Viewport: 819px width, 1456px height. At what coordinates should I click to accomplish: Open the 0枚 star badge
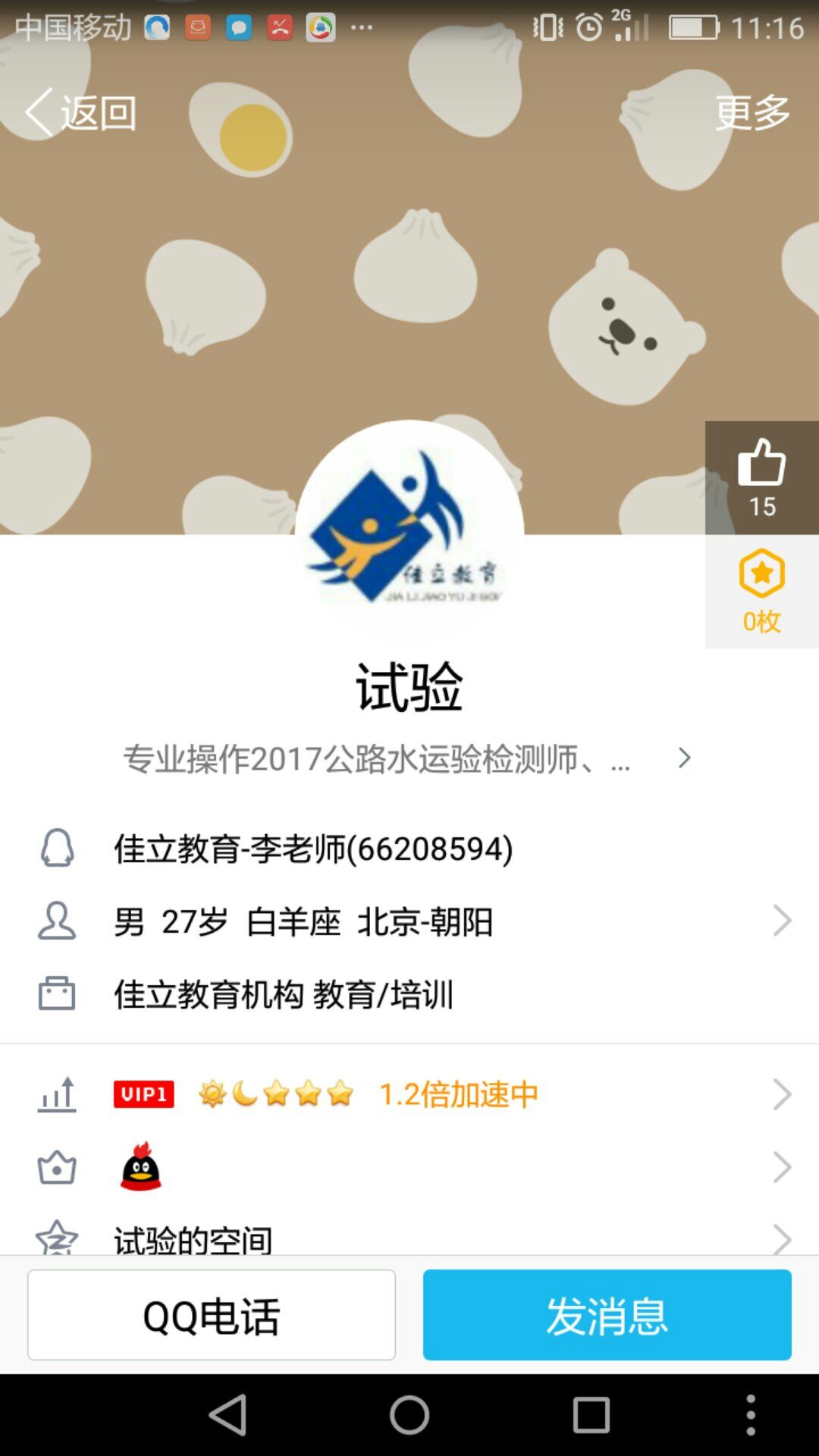click(x=761, y=591)
